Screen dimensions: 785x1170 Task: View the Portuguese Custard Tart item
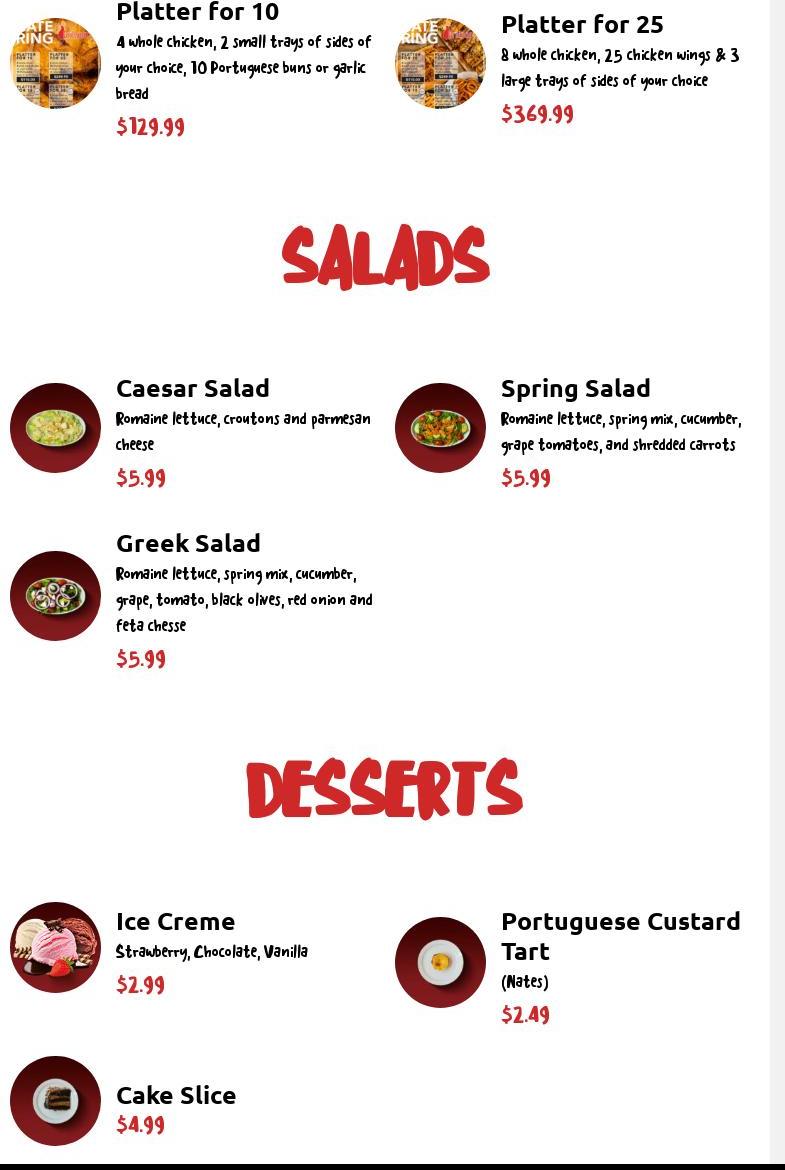[620, 935]
